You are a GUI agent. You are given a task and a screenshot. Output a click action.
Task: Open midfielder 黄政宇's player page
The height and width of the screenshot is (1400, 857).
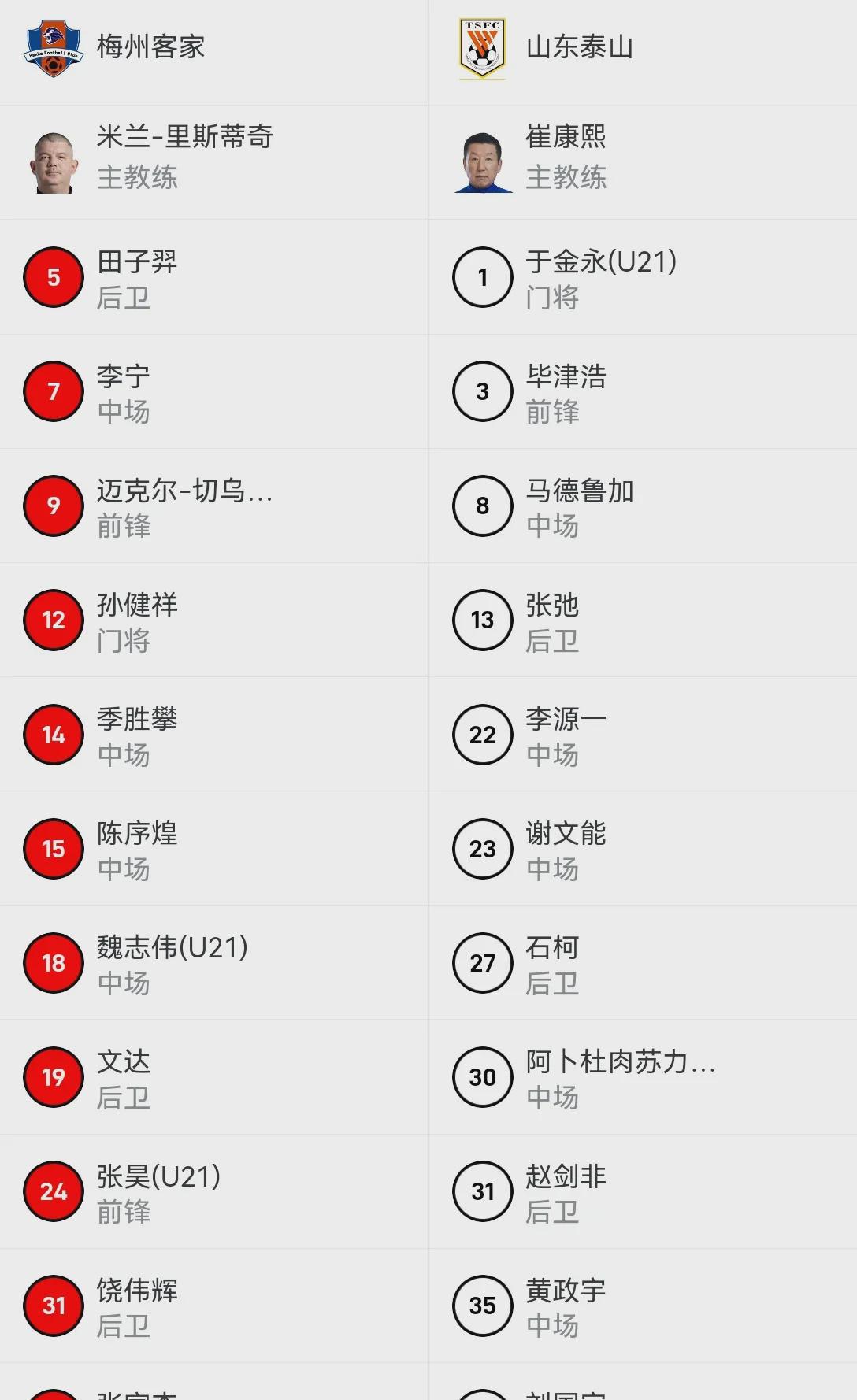coord(643,1306)
